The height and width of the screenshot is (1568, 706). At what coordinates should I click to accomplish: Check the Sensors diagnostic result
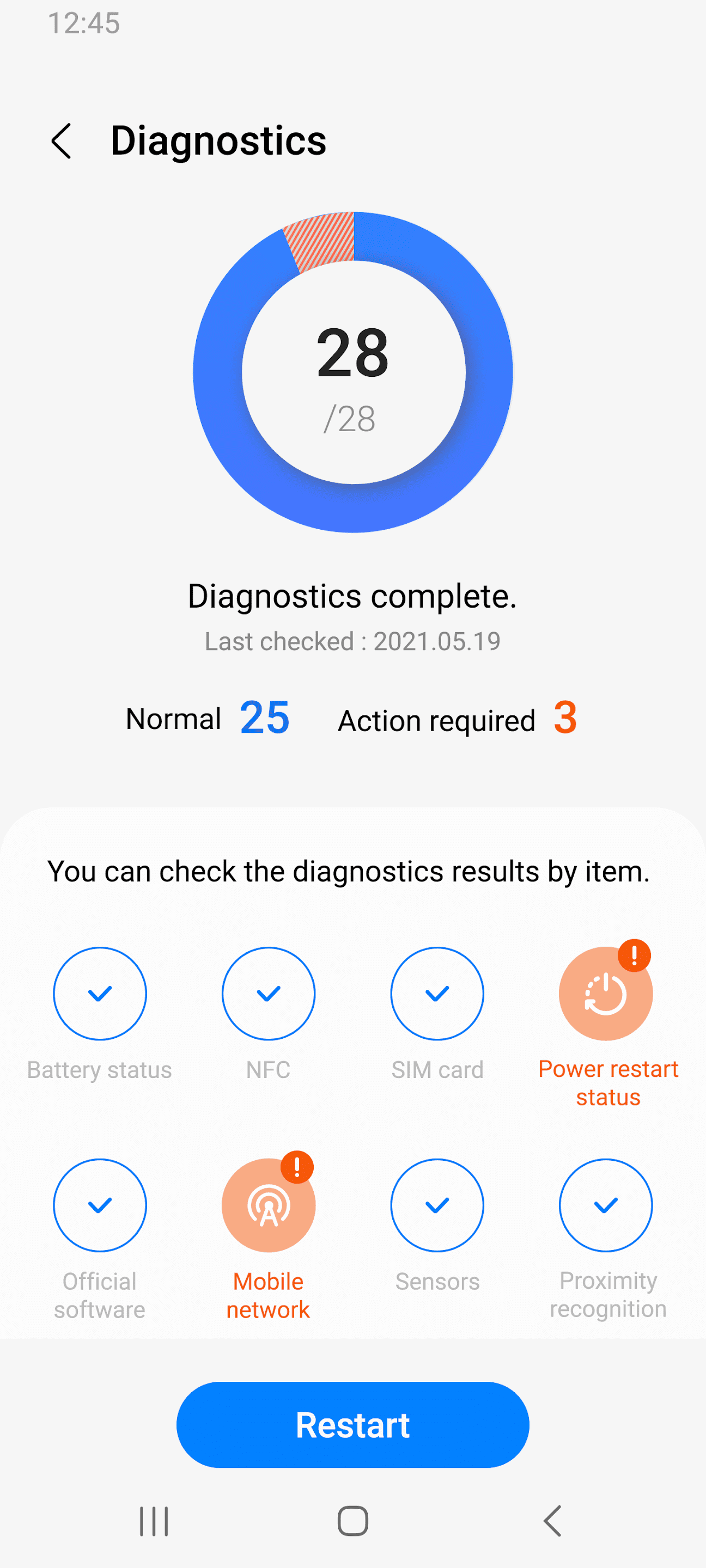coord(437,1205)
